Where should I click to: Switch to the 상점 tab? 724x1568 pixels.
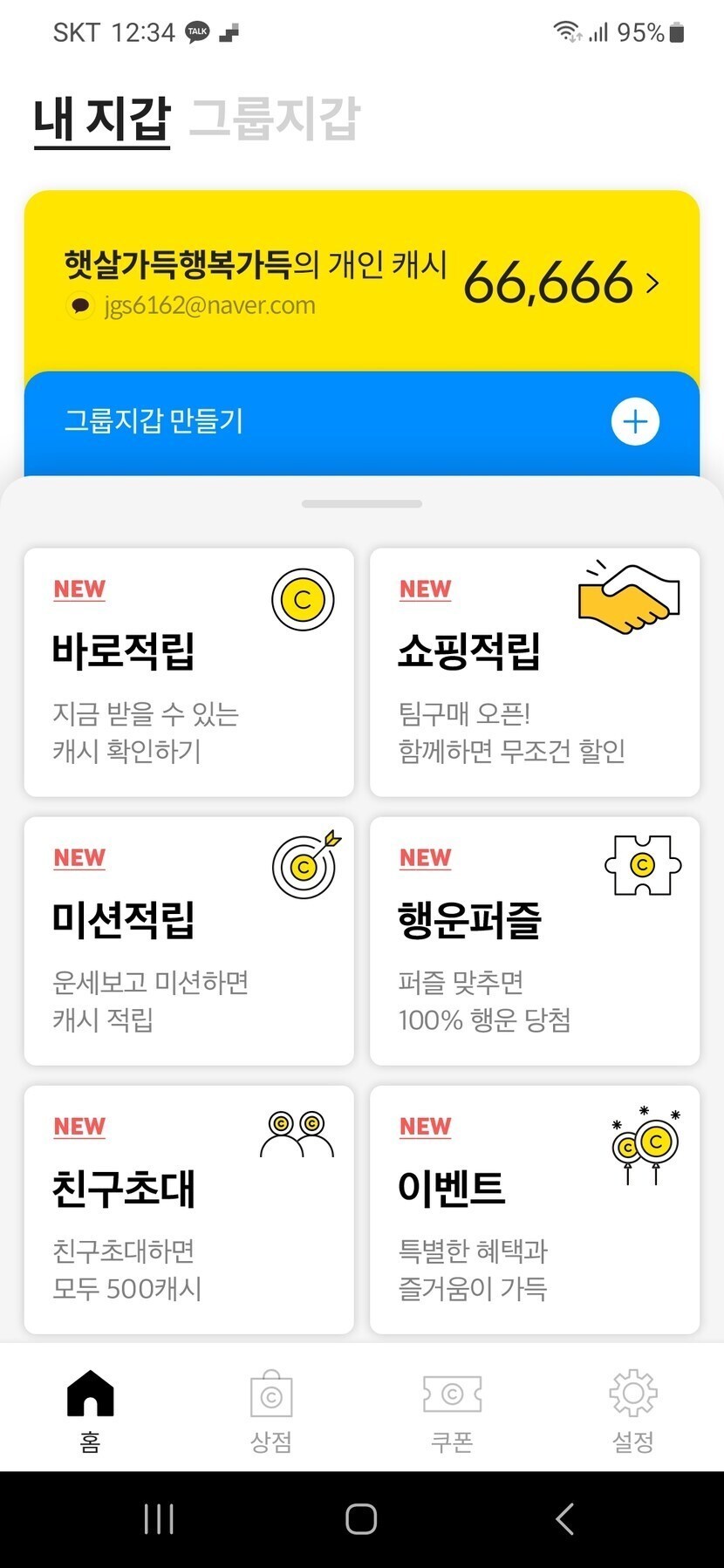271,1409
